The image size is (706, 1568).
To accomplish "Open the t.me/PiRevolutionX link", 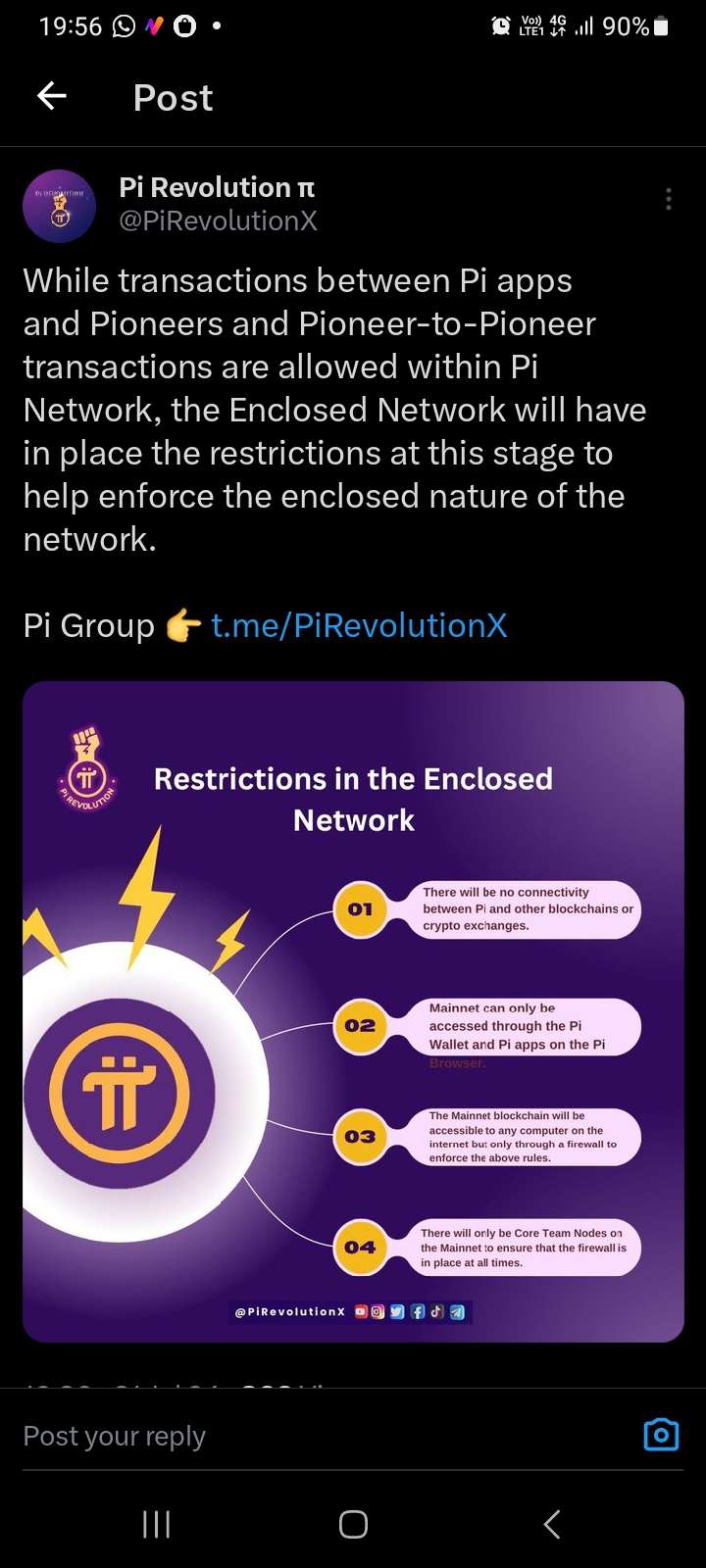I will pyautogui.click(x=359, y=625).
